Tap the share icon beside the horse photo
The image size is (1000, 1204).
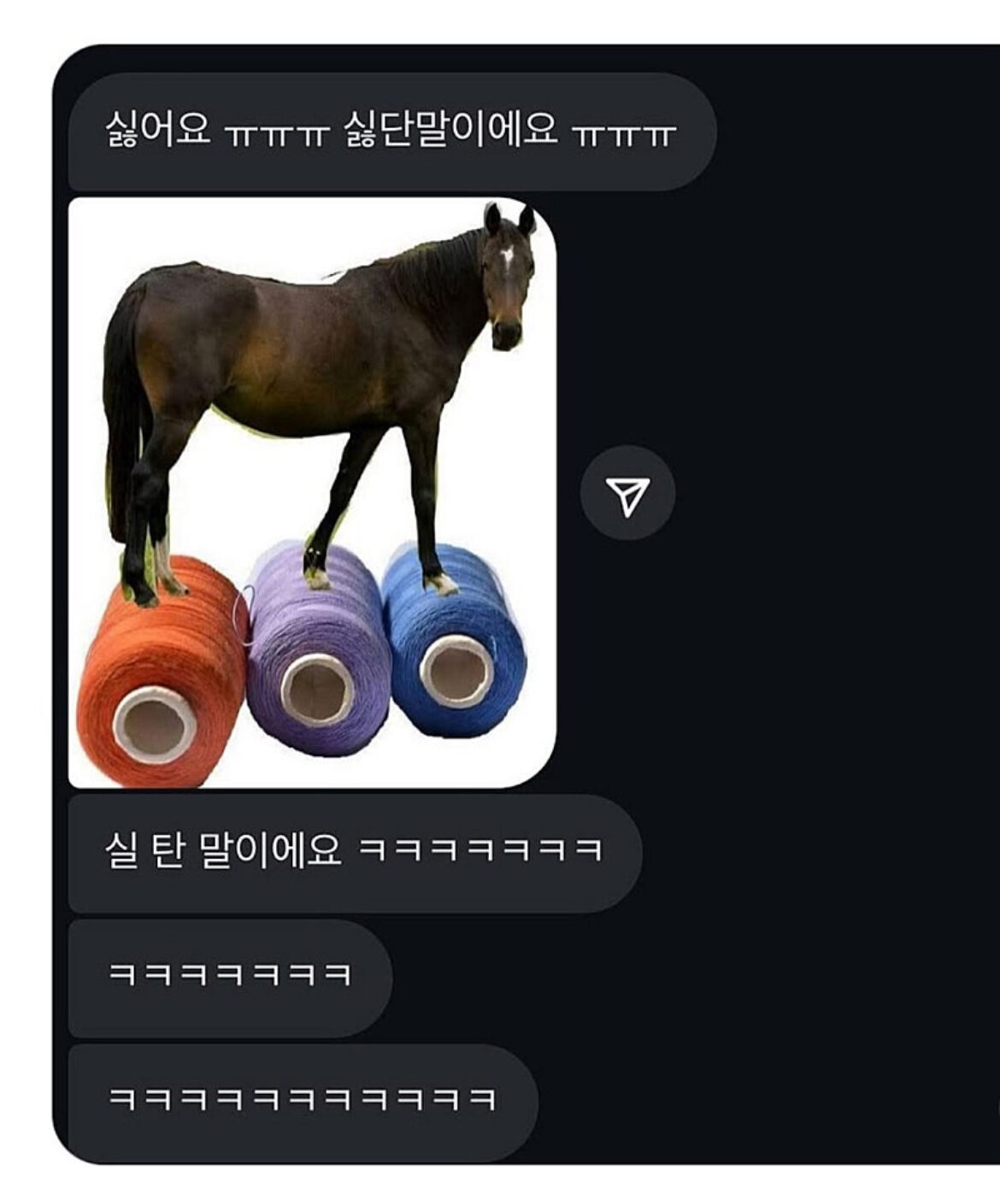pos(627,493)
